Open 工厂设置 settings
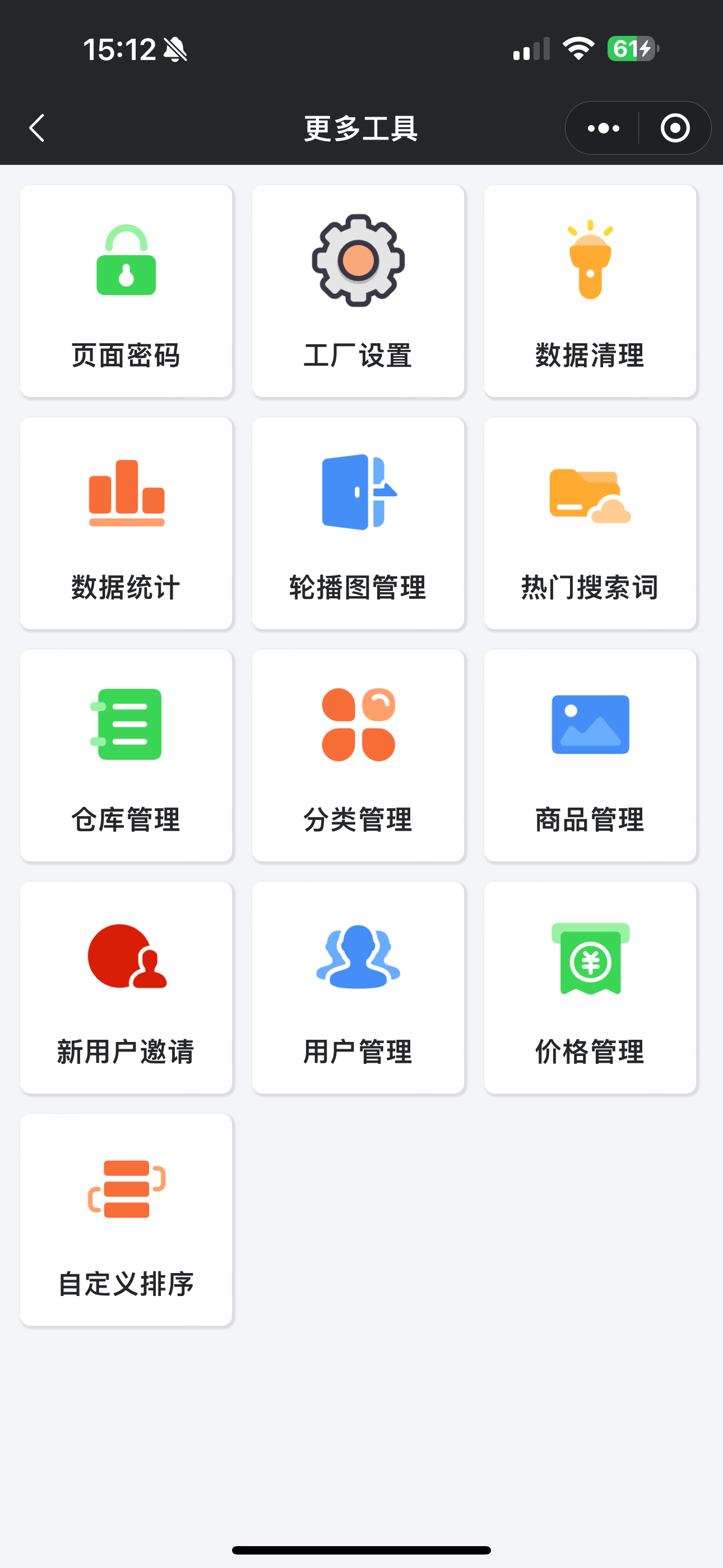723x1568 pixels. [358, 291]
